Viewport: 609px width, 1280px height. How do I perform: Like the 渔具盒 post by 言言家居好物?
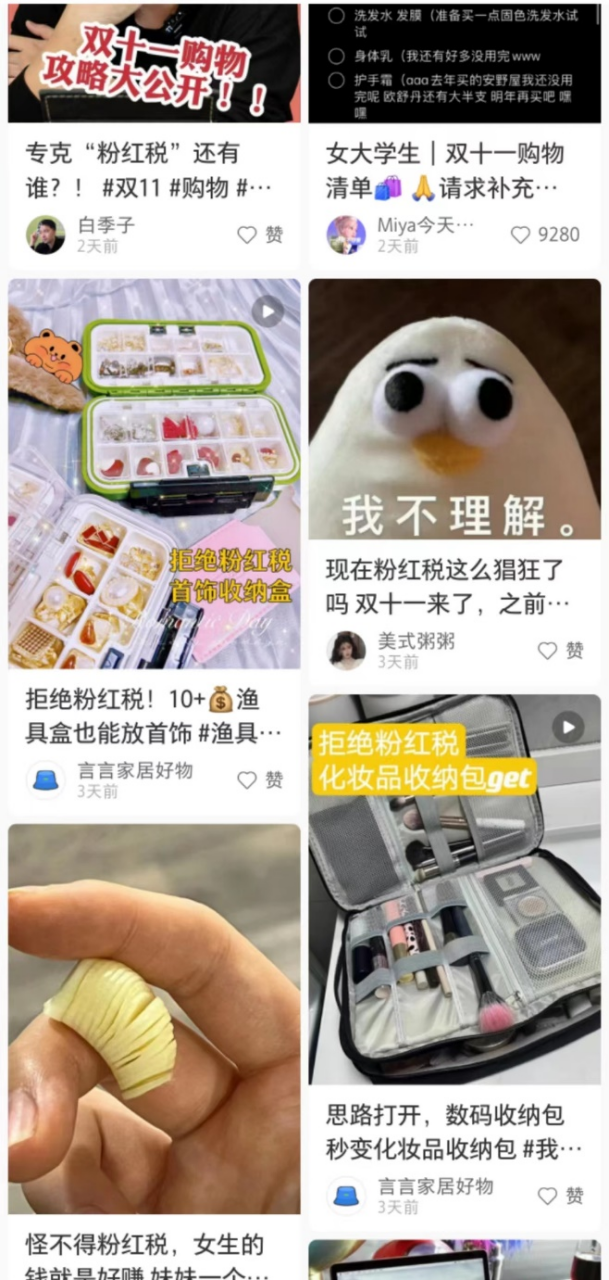tap(247, 780)
